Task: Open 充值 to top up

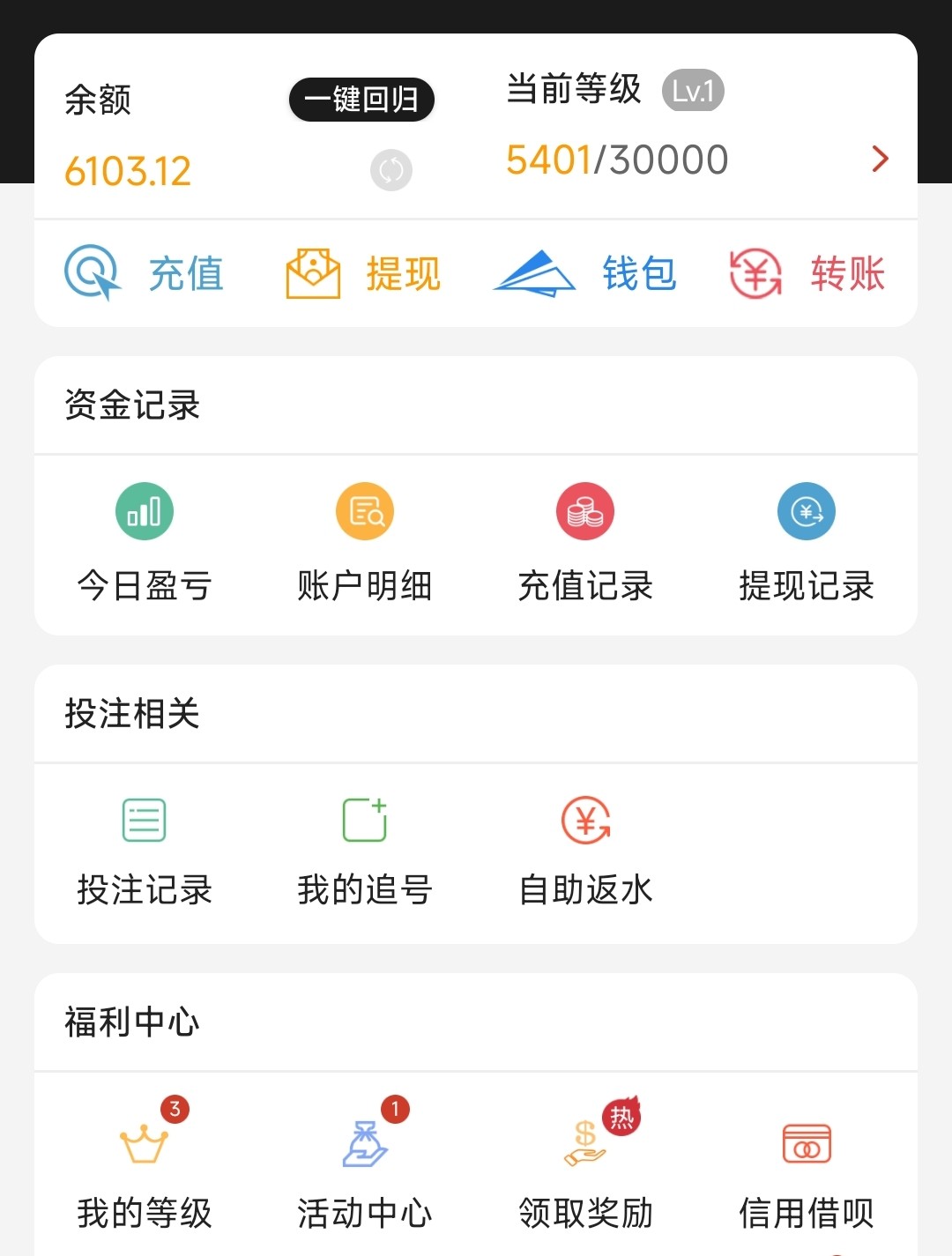Action: pos(145,273)
